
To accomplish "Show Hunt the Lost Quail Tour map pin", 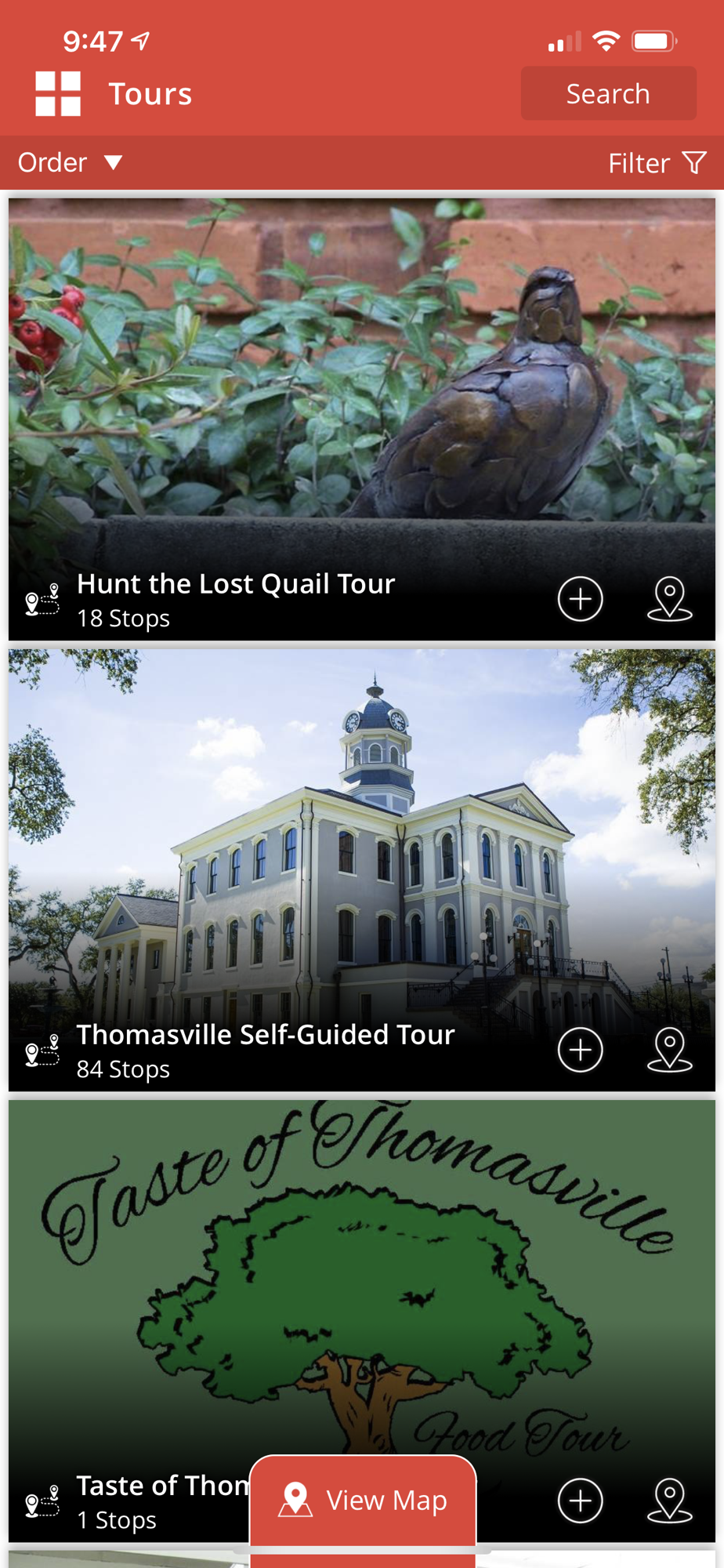I will [x=669, y=600].
